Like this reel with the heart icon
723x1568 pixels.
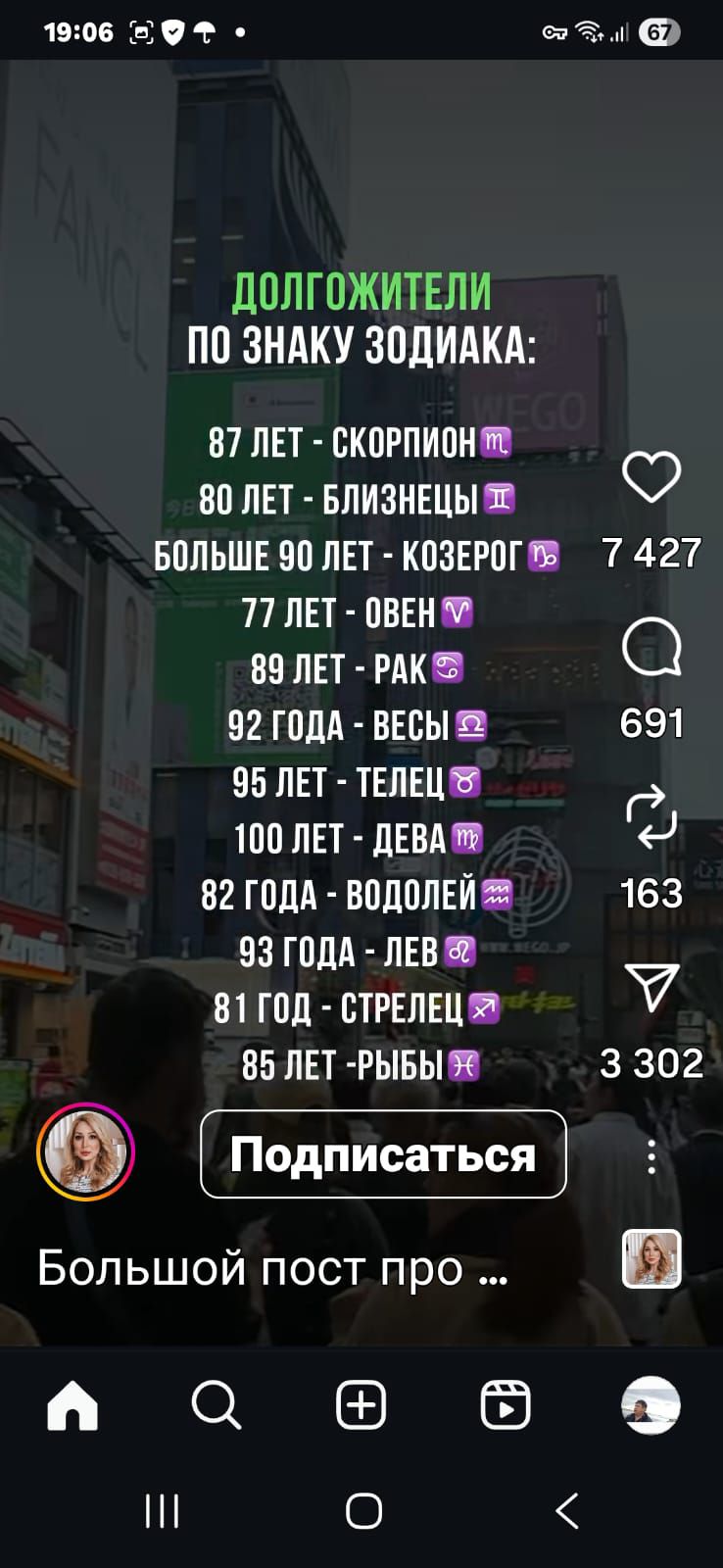click(651, 477)
